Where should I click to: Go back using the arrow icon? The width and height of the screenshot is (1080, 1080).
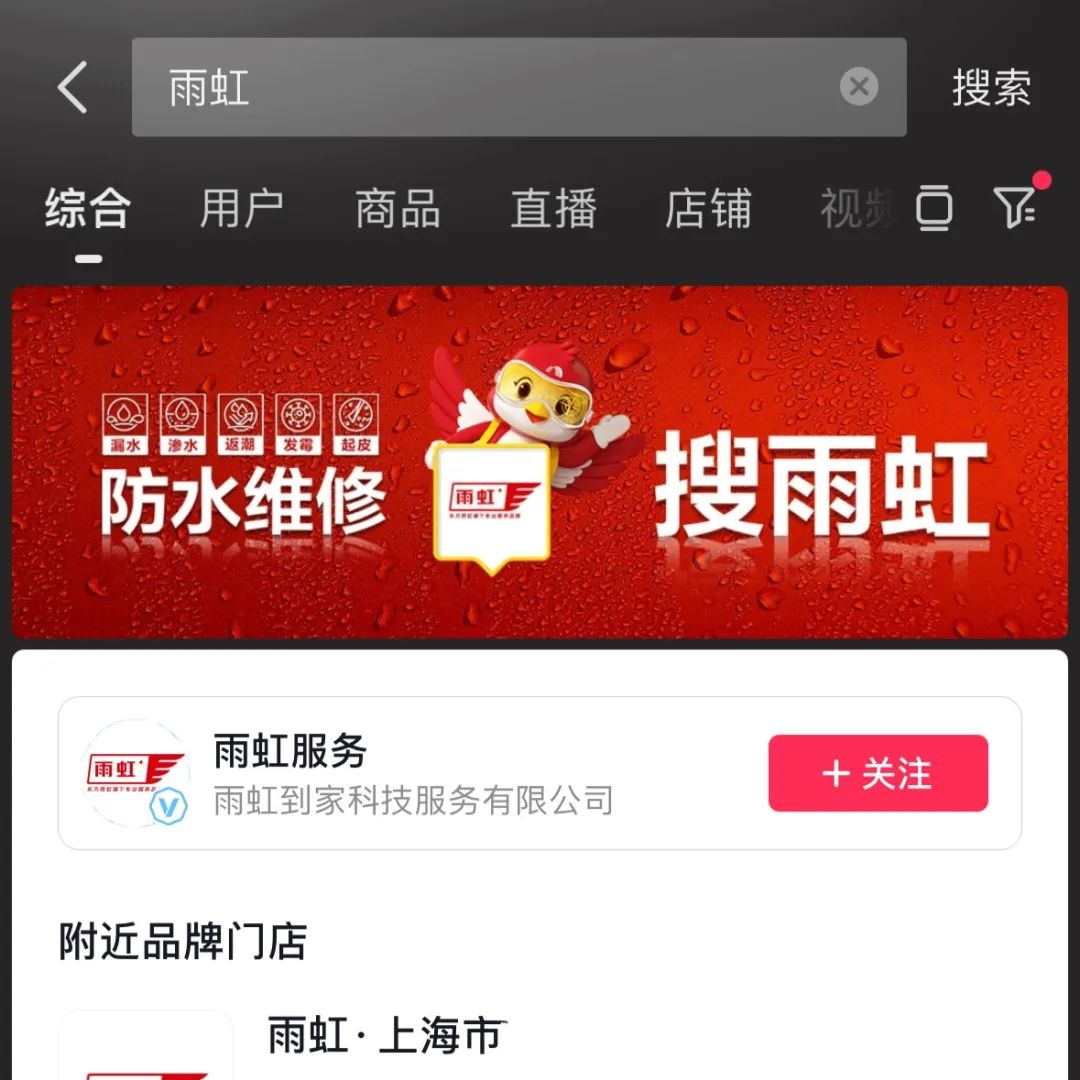[x=72, y=87]
